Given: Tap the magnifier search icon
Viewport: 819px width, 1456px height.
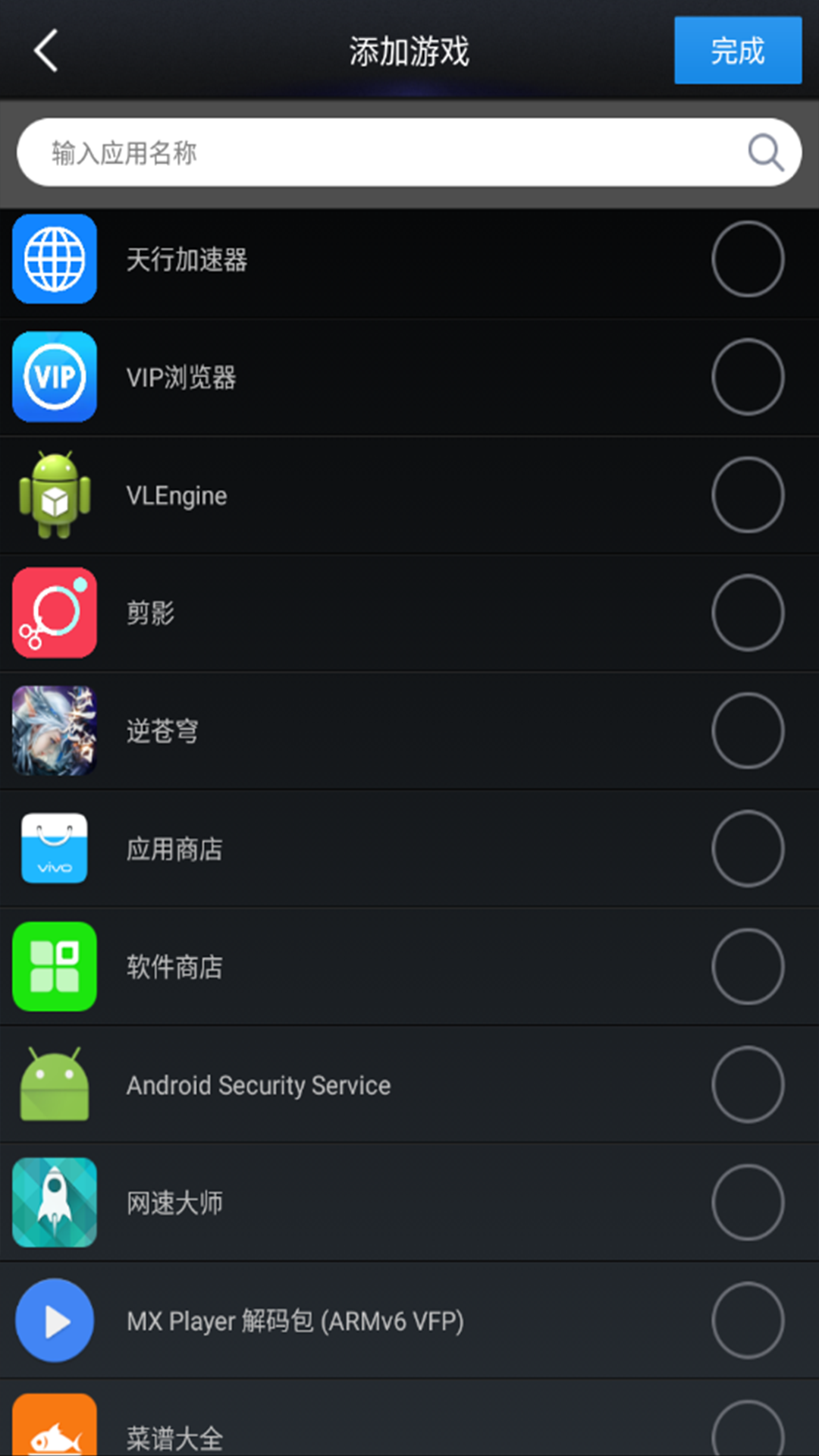Looking at the screenshot, I should coord(765,152).
